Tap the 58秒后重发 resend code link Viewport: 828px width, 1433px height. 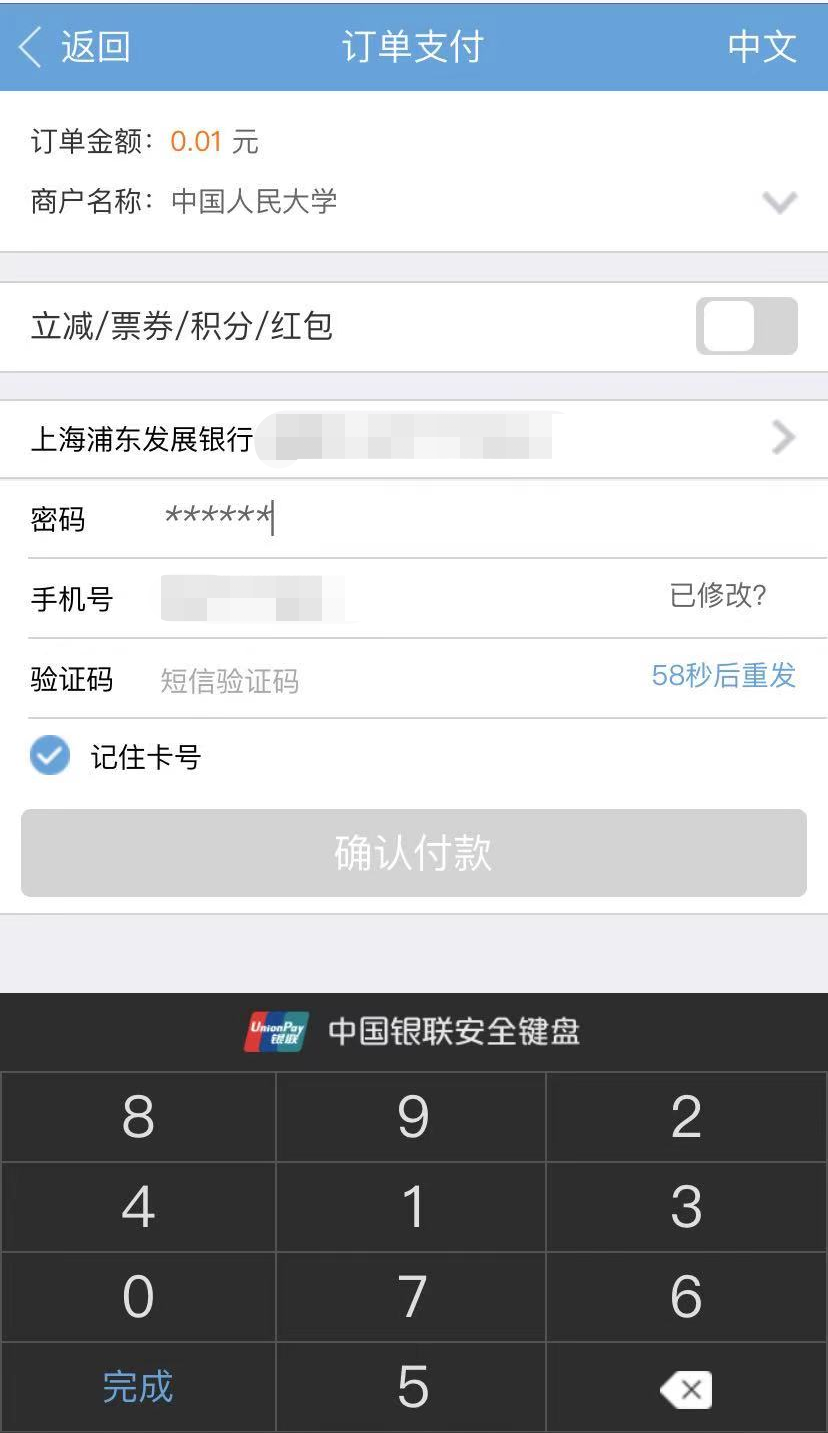pos(723,676)
